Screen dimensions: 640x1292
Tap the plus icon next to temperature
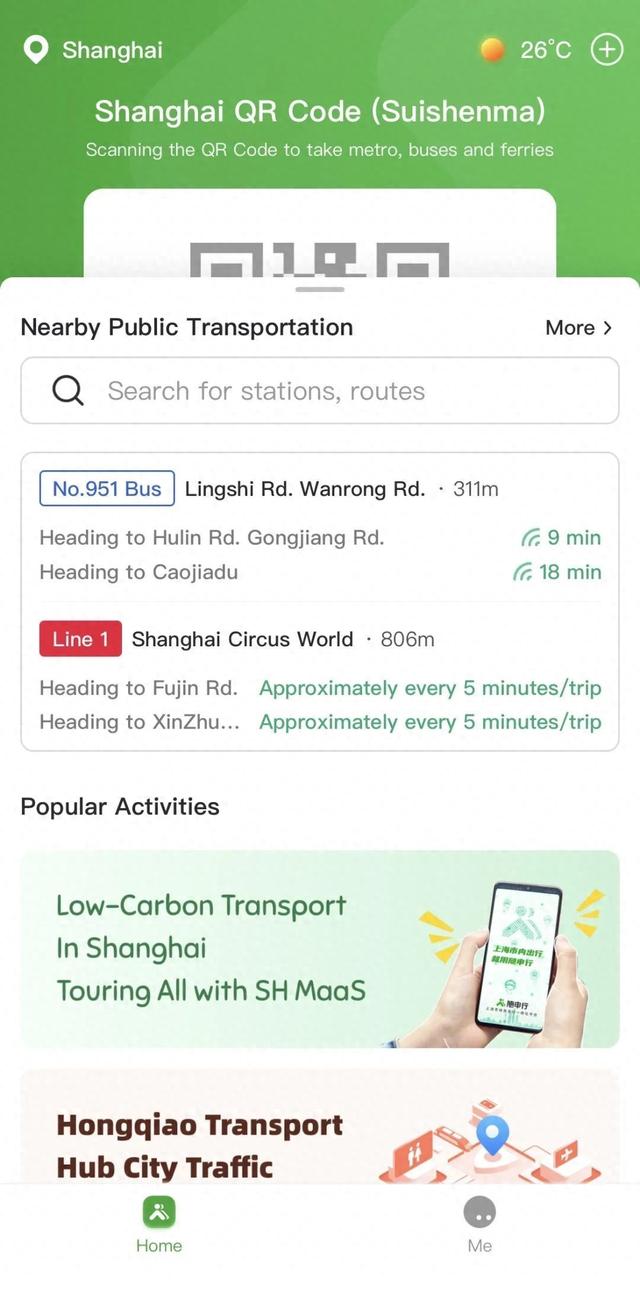tap(607, 49)
